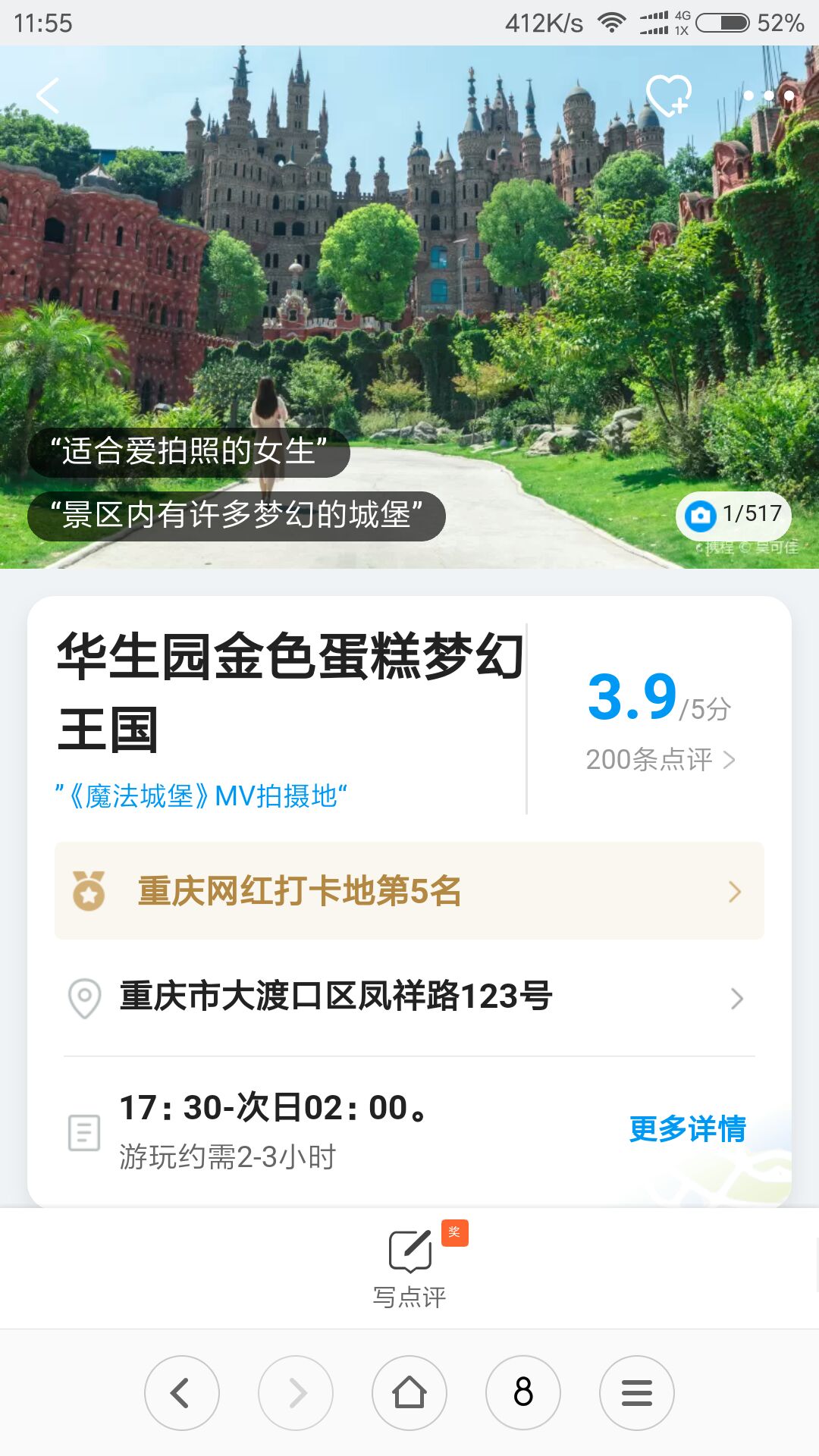Open address 重庆市大渡口区凤祥路123号
The width and height of the screenshot is (819, 1456).
click(409, 997)
